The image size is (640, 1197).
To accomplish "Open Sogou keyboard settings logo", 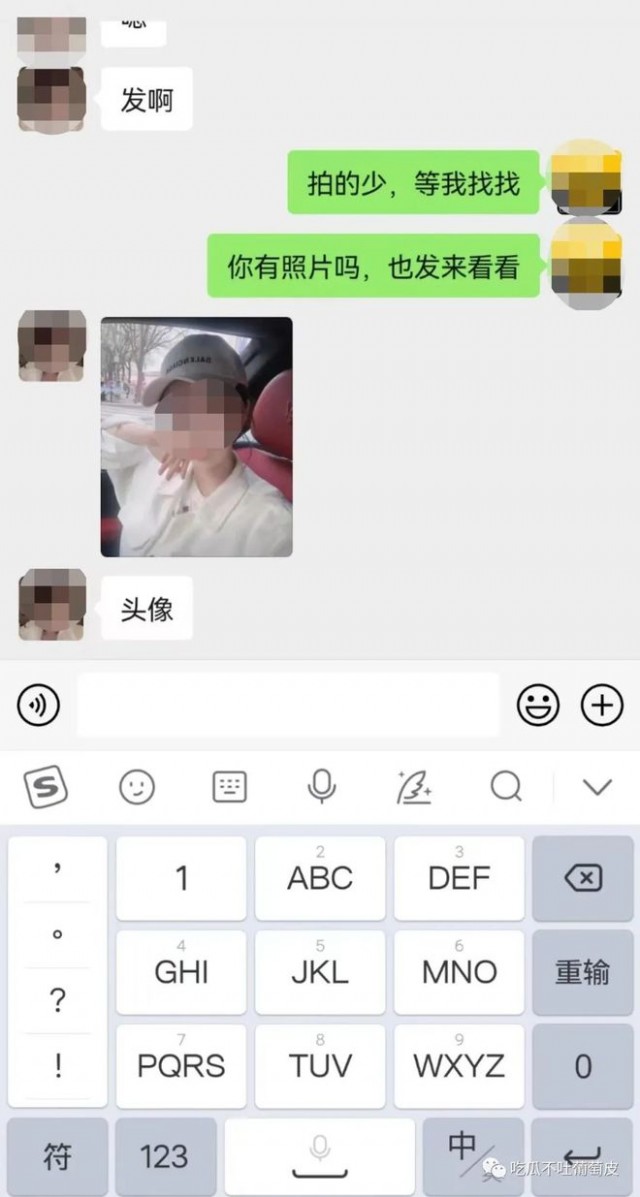I will [x=44, y=788].
